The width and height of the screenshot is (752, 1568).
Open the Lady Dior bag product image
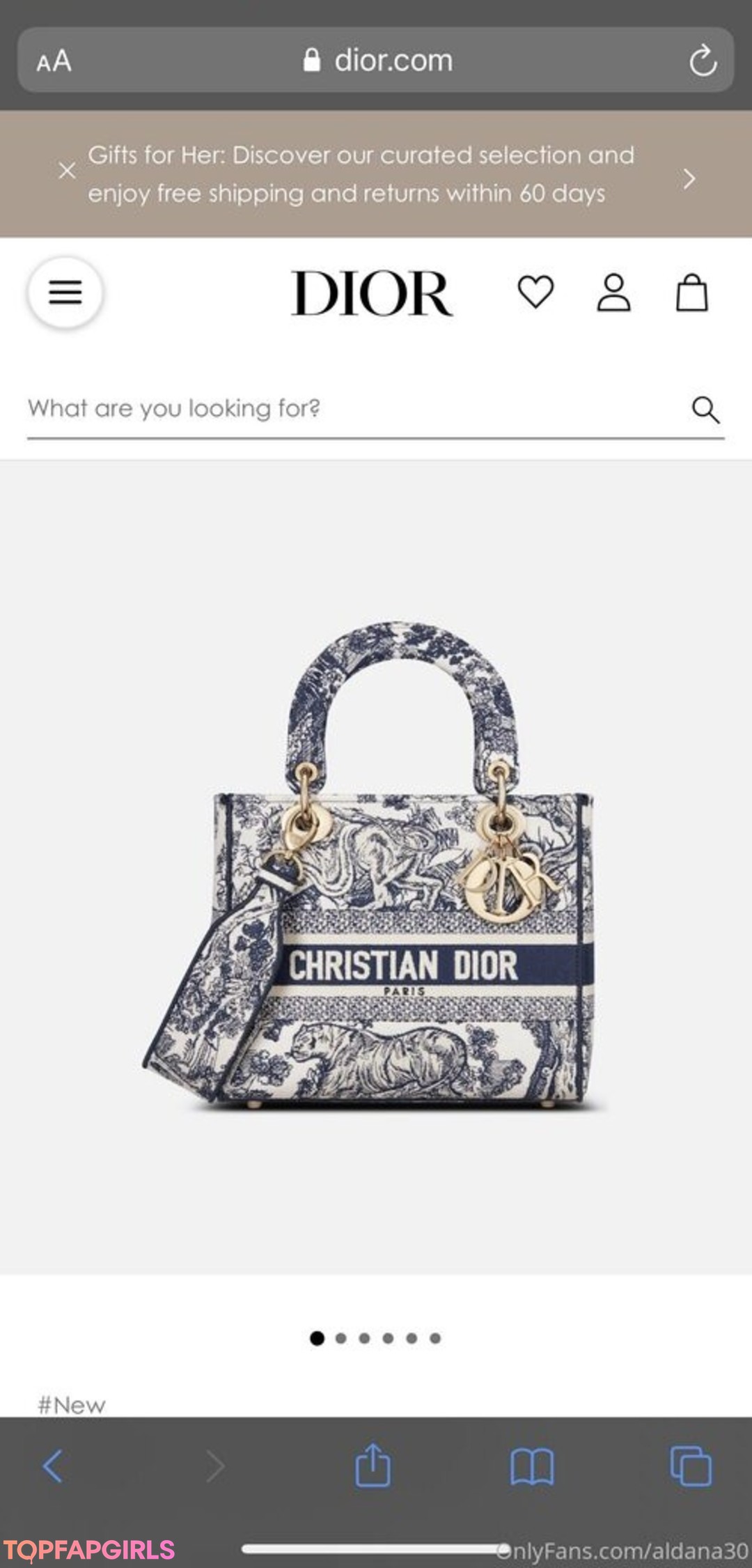[x=376, y=864]
